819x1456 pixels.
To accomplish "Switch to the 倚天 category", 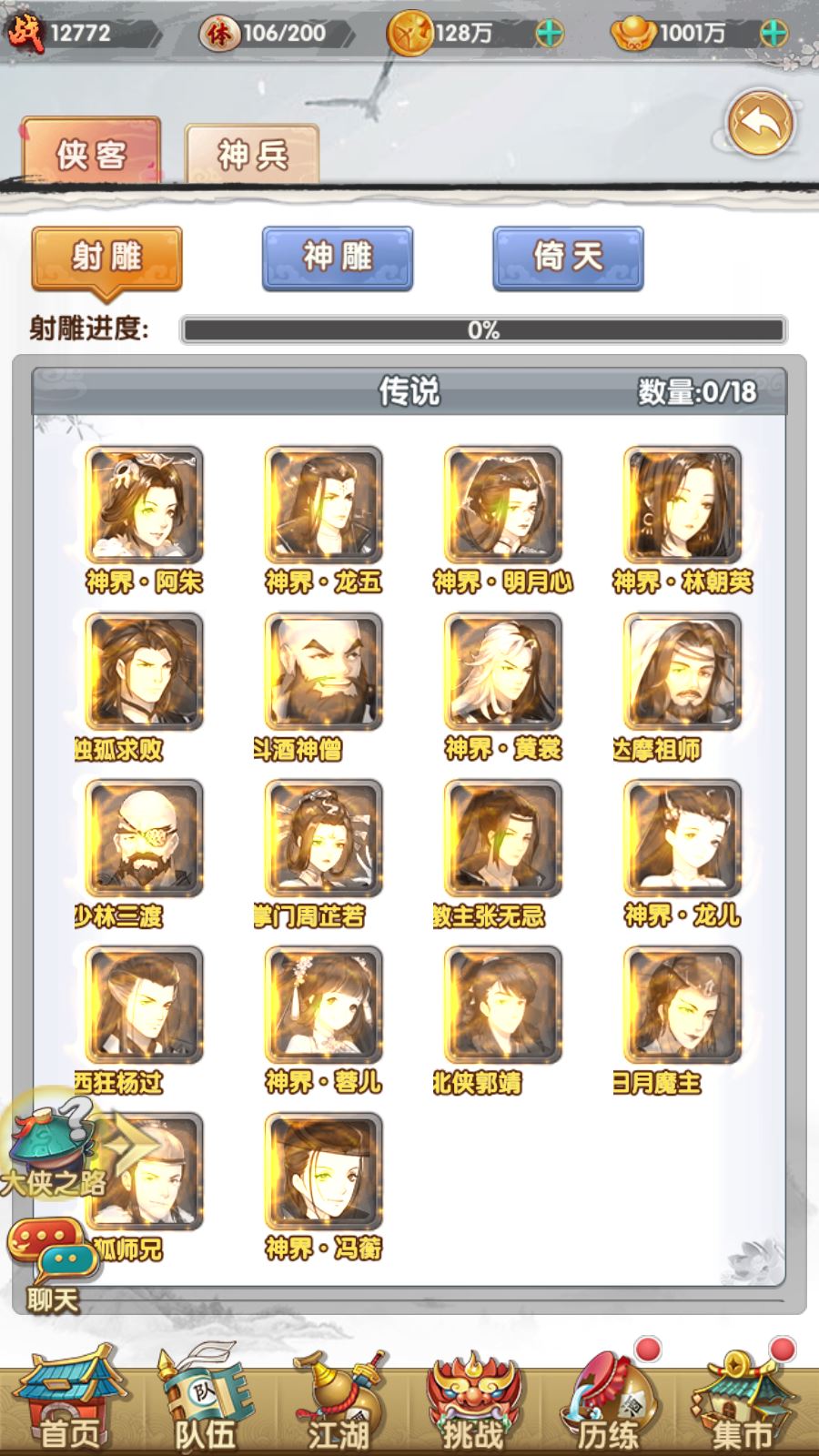I will coord(568,258).
